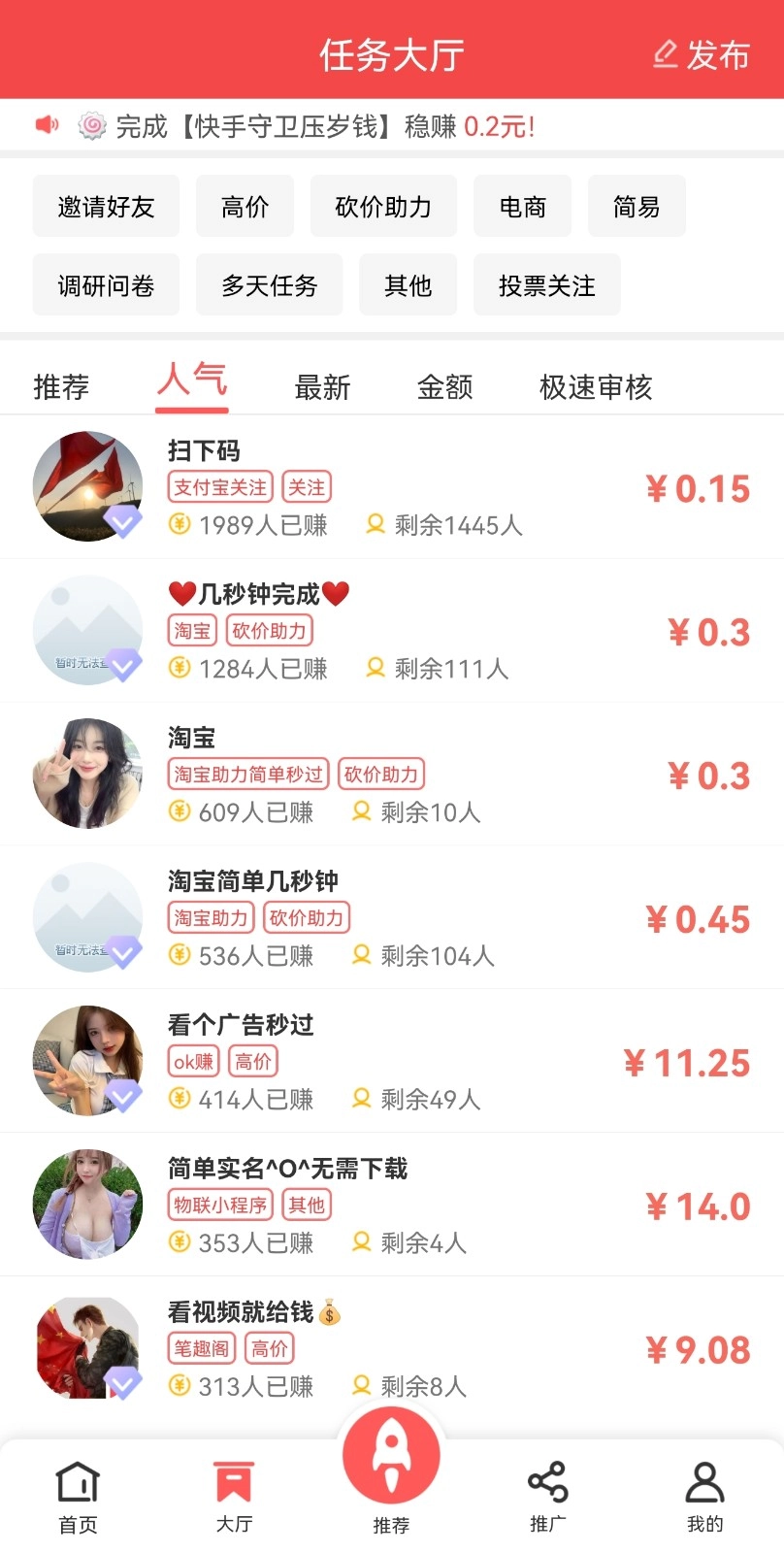Click the 砍价助力 category button
The width and height of the screenshot is (784, 1553).
(383, 206)
